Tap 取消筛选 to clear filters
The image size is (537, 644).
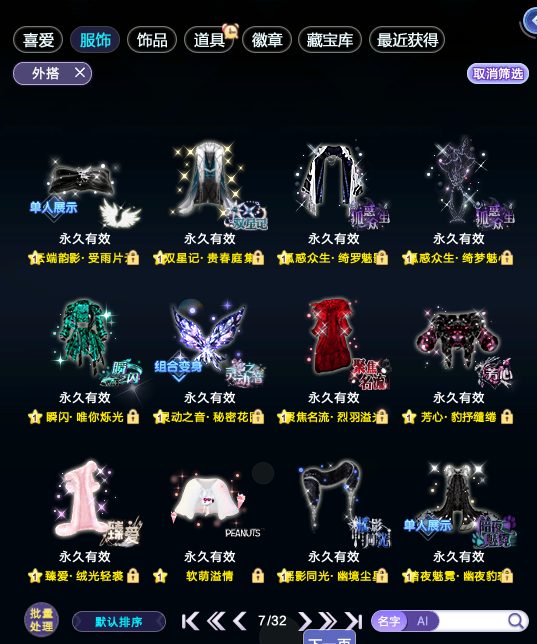[x=498, y=74]
